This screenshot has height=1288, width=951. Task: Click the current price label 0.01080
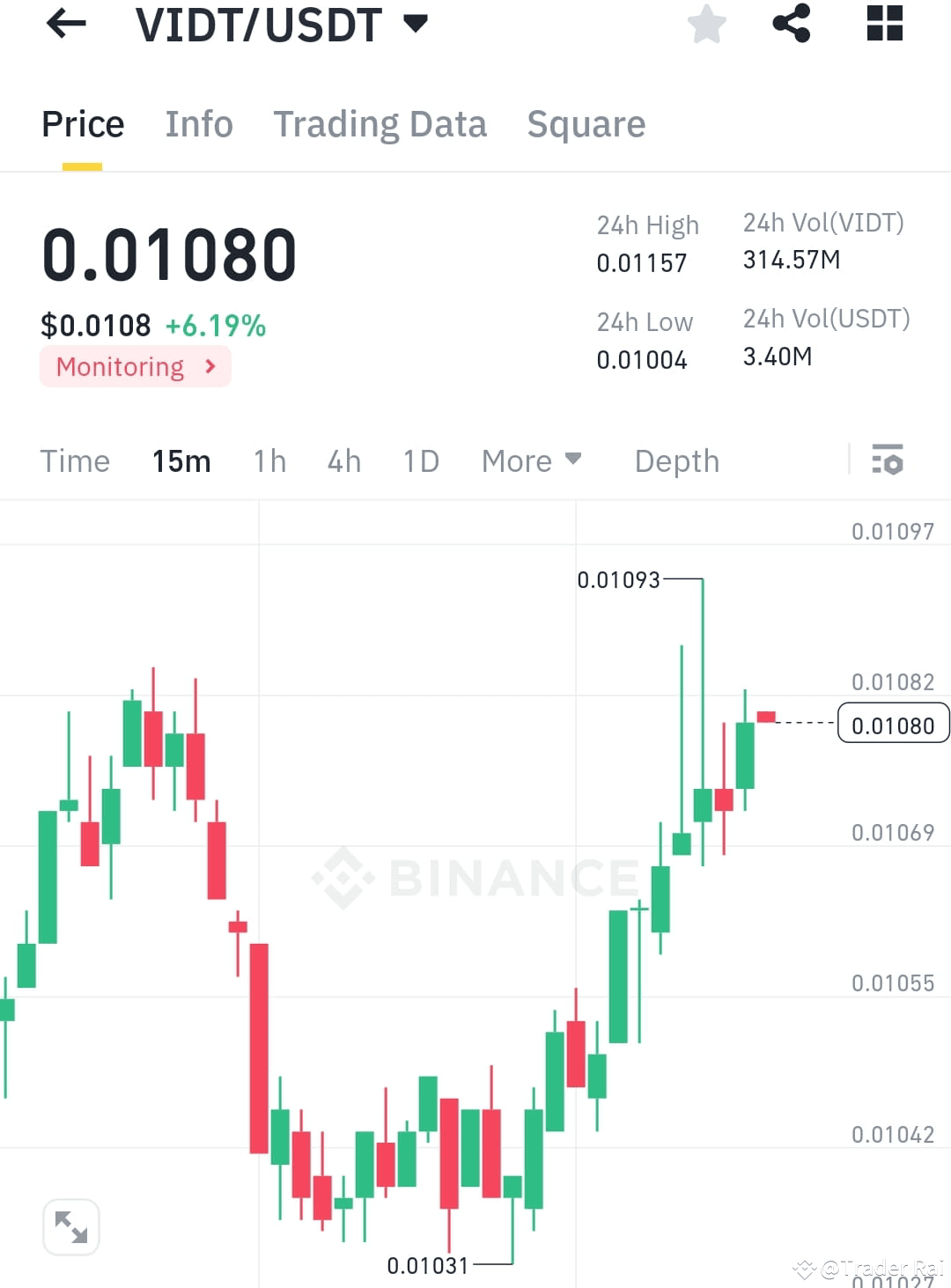pos(893,724)
